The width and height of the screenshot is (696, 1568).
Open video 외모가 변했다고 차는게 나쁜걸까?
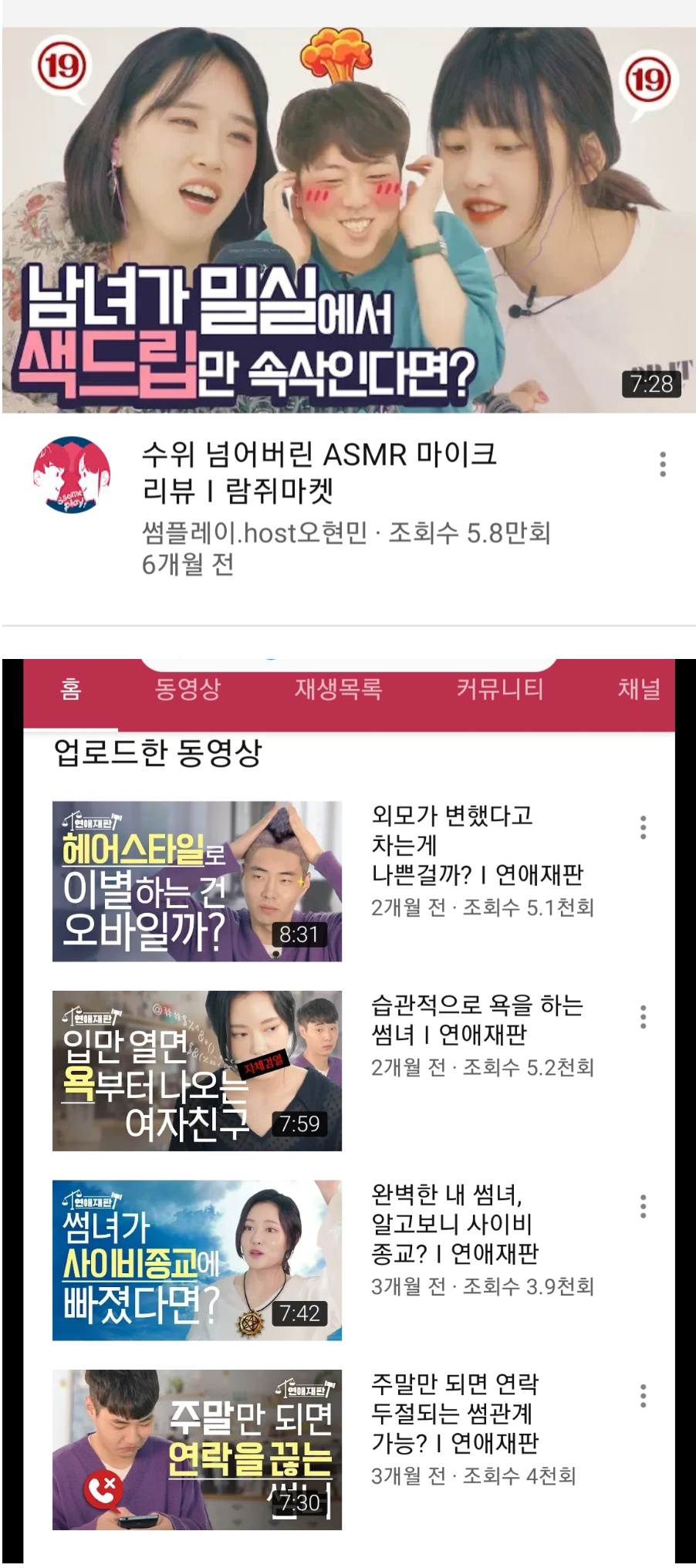tap(197, 881)
